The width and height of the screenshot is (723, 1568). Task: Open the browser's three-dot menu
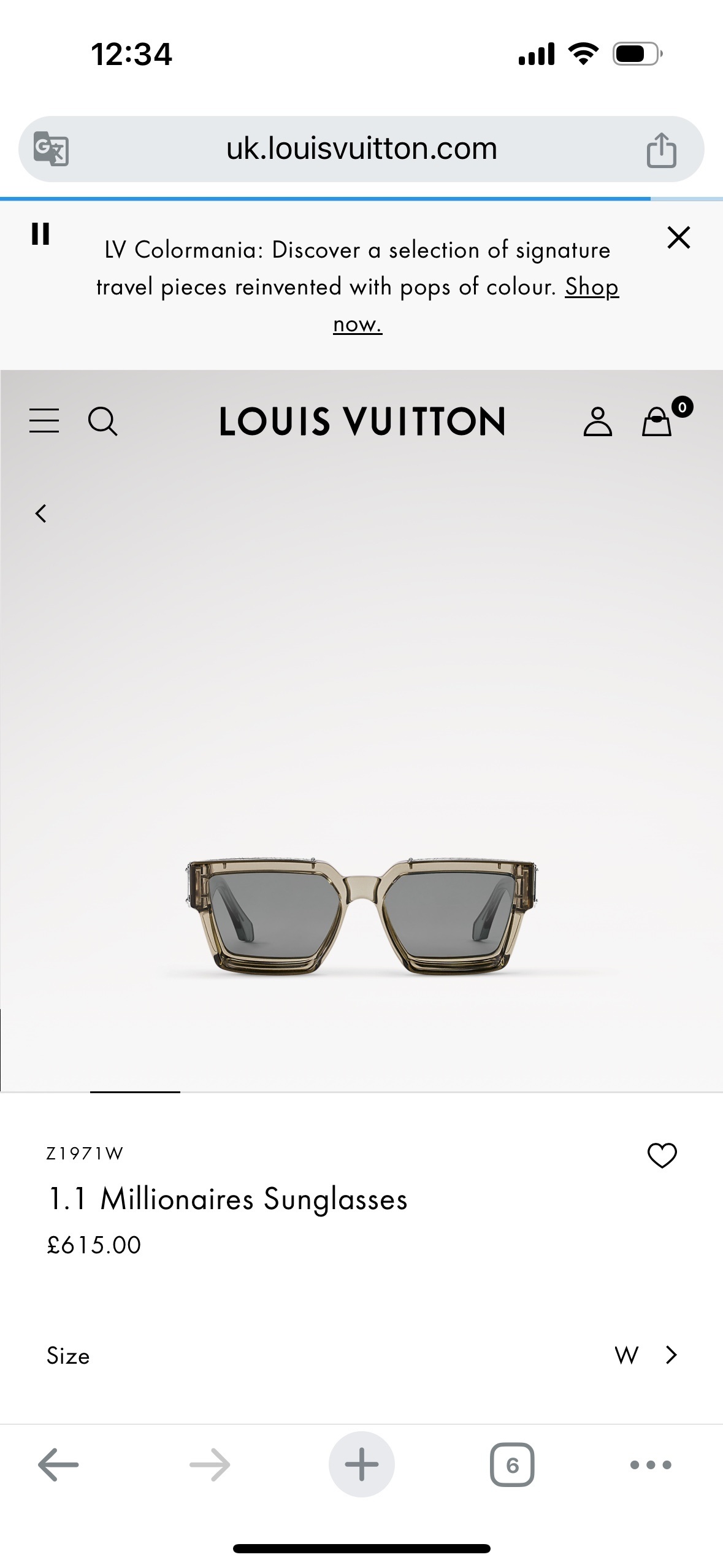click(651, 1464)
